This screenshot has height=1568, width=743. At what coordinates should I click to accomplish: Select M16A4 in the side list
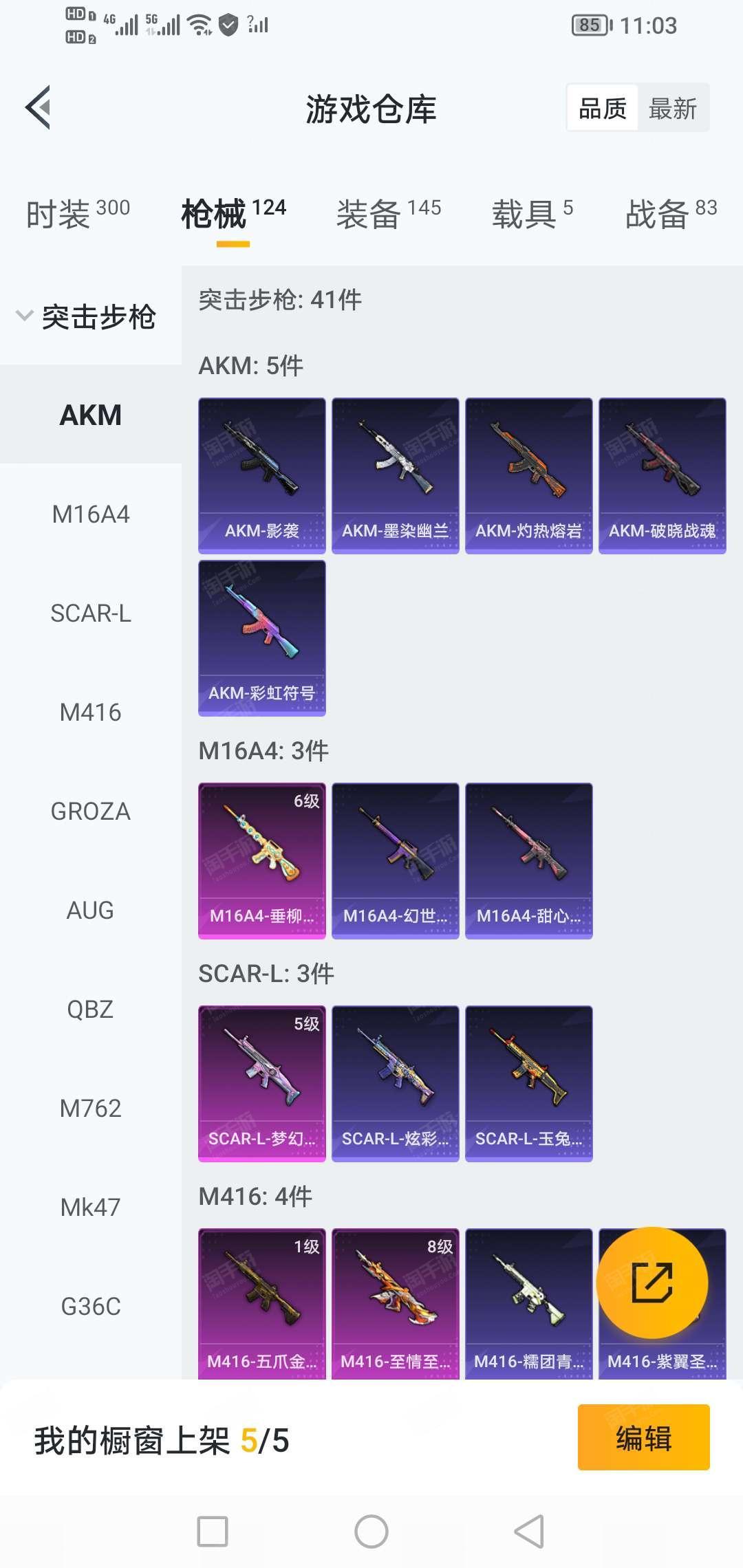point(91,514)
